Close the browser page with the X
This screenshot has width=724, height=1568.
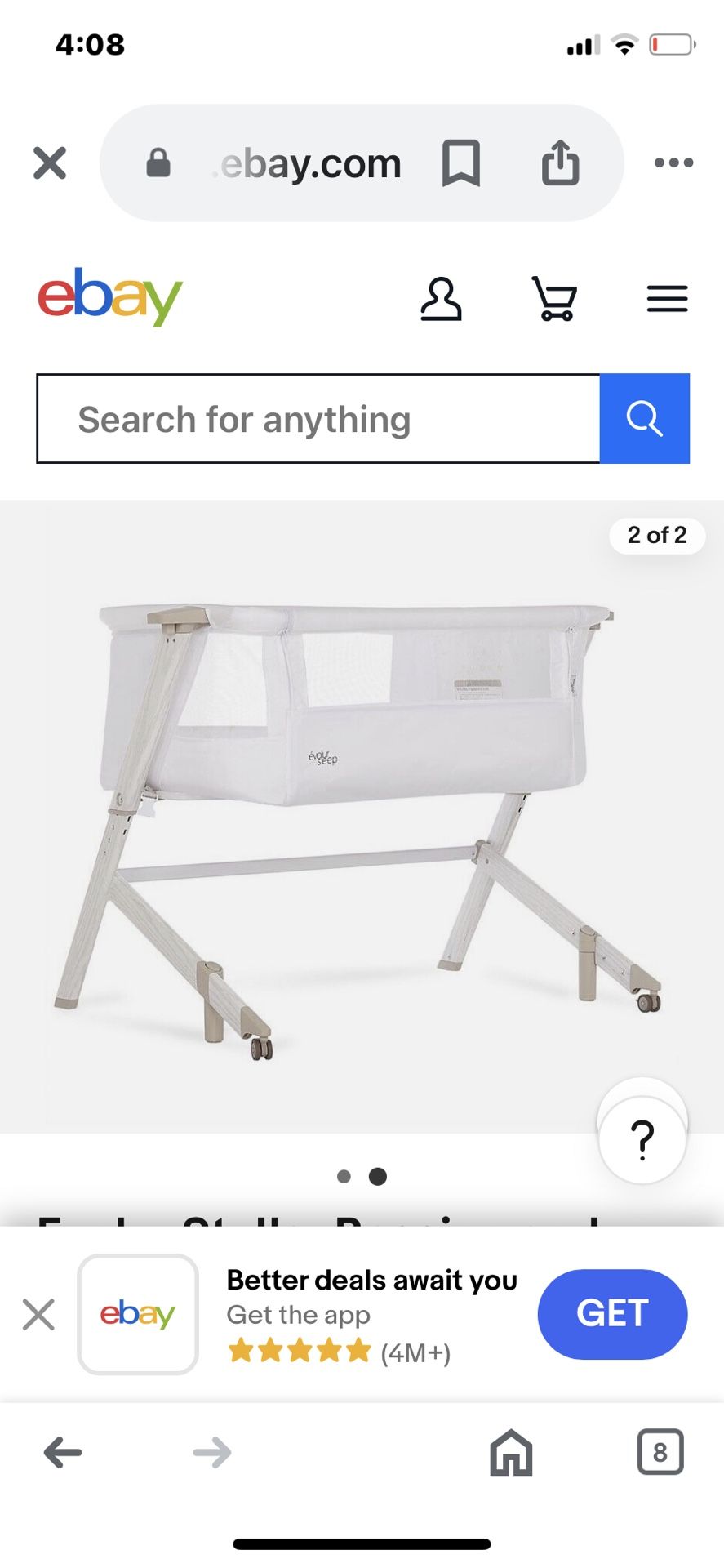tap(50, 163)
